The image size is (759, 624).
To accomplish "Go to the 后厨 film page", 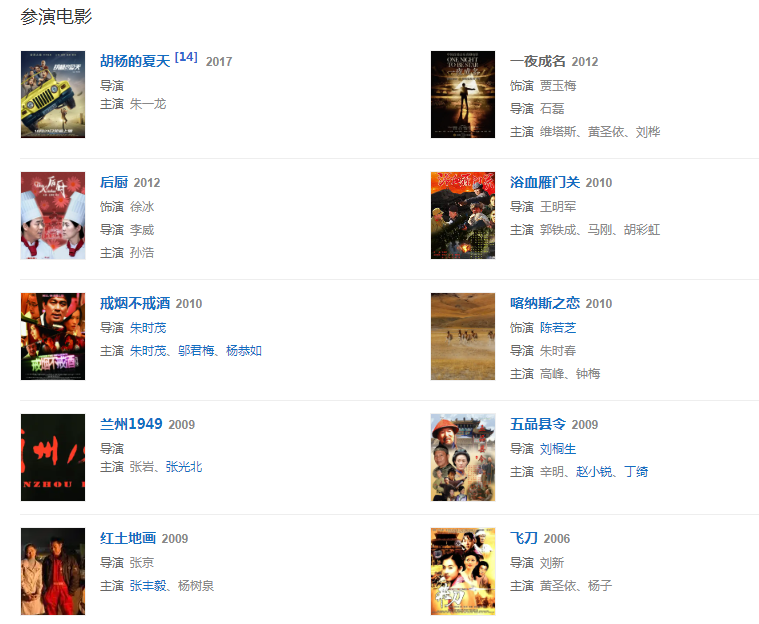I will pyautogui.click(x=114, y=182).
